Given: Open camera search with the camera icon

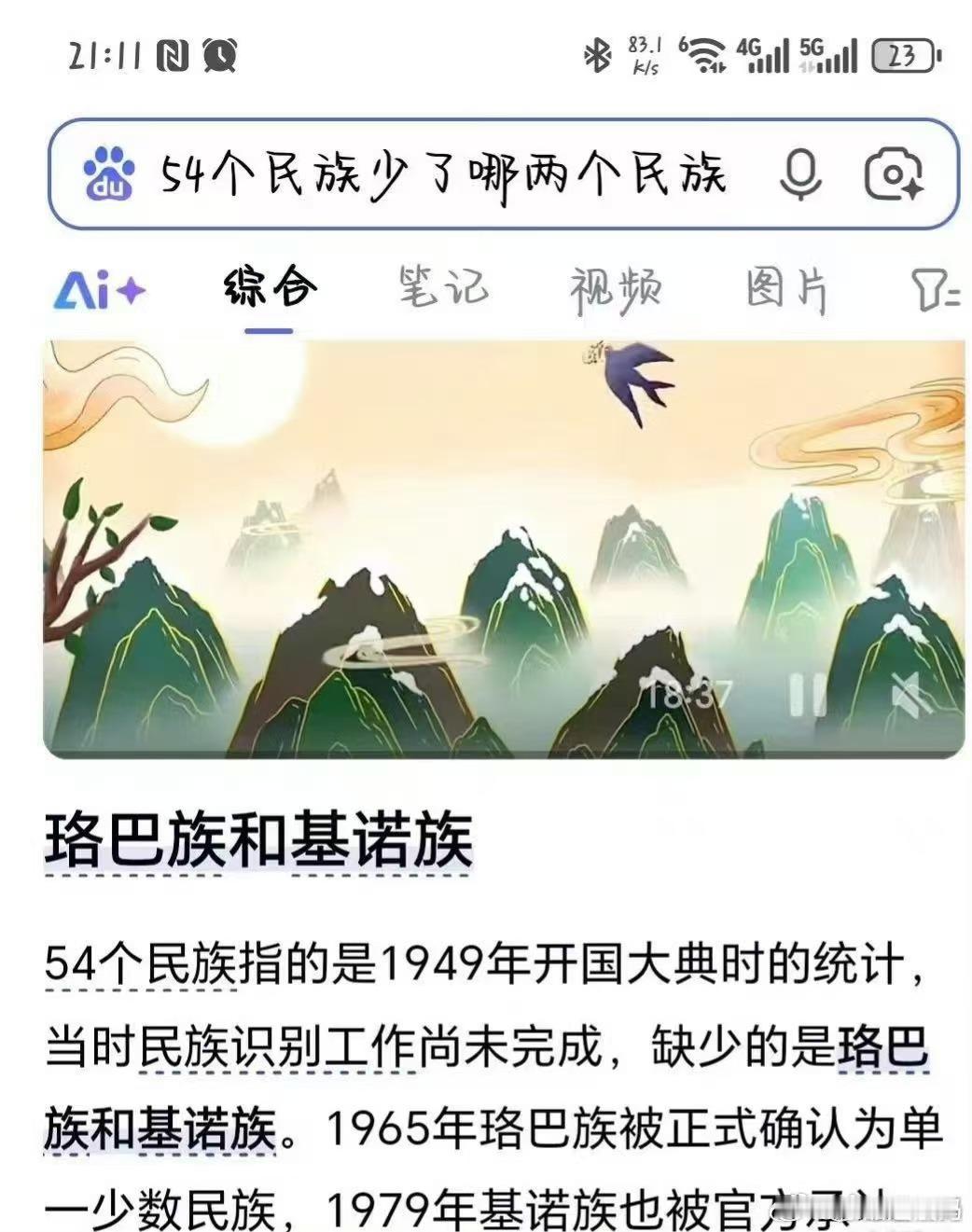Looking at the screenshot, I should 894,173.
